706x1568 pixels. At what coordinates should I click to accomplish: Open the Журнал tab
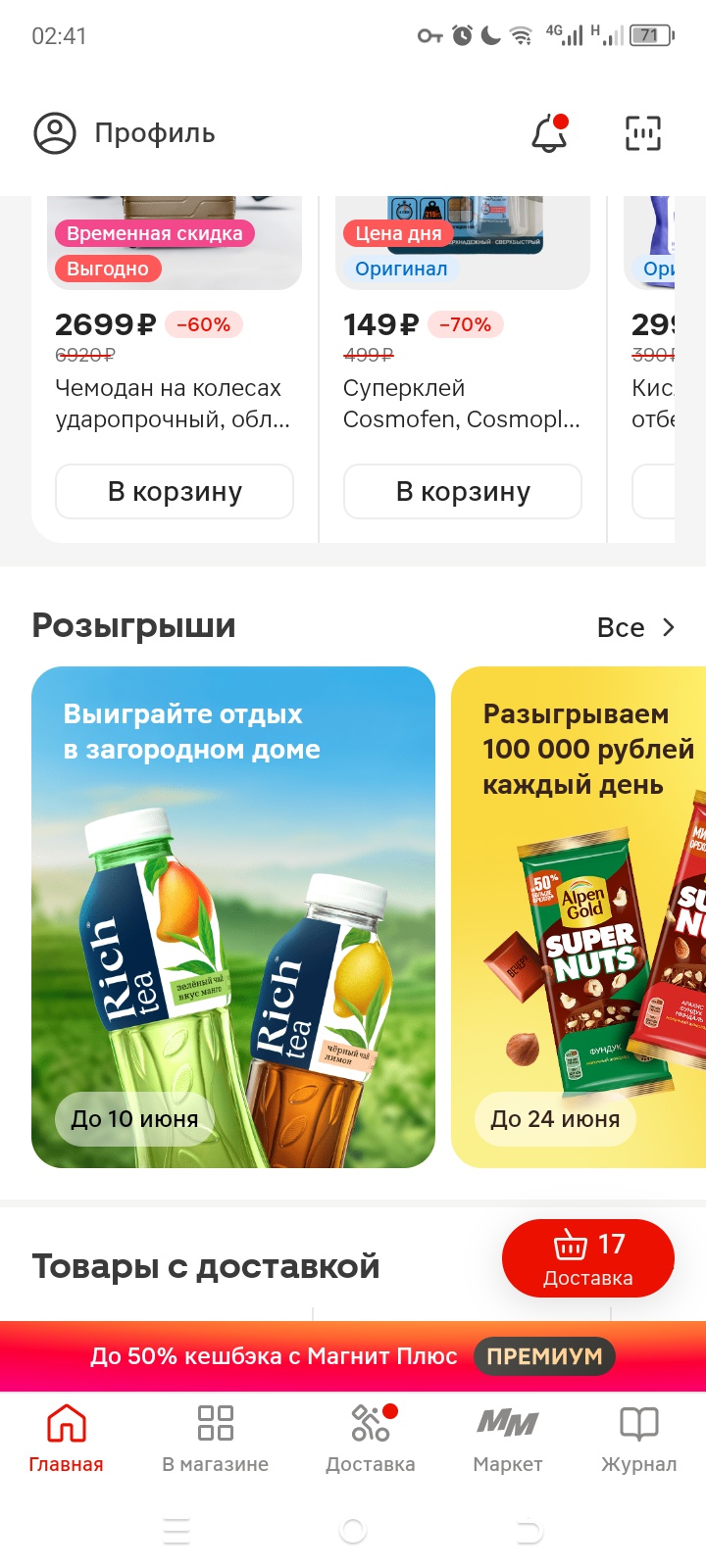pyautogui.click(x=638, y=1438)
